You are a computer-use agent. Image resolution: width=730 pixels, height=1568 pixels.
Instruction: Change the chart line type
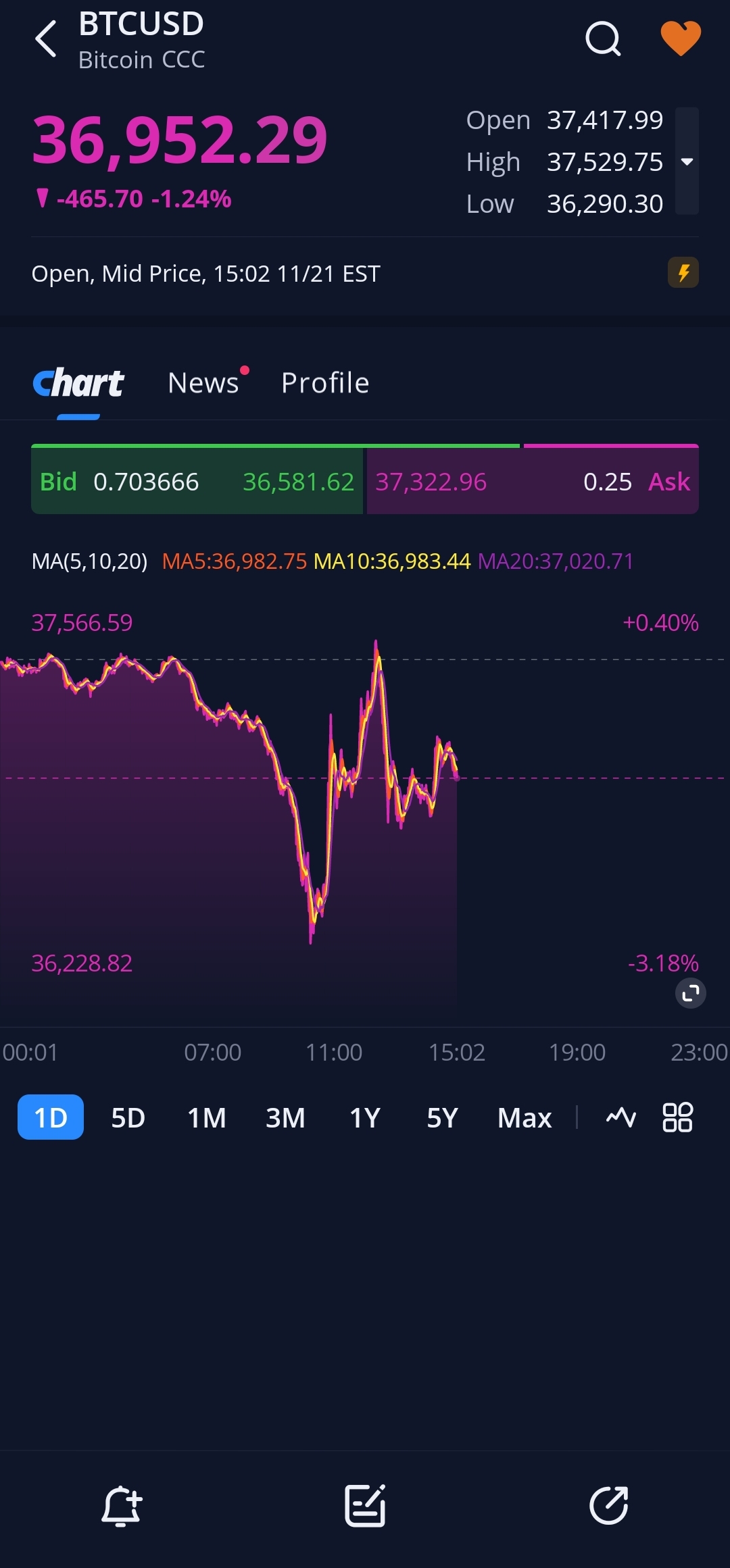pyautogui.click(x=621, y=1117)
